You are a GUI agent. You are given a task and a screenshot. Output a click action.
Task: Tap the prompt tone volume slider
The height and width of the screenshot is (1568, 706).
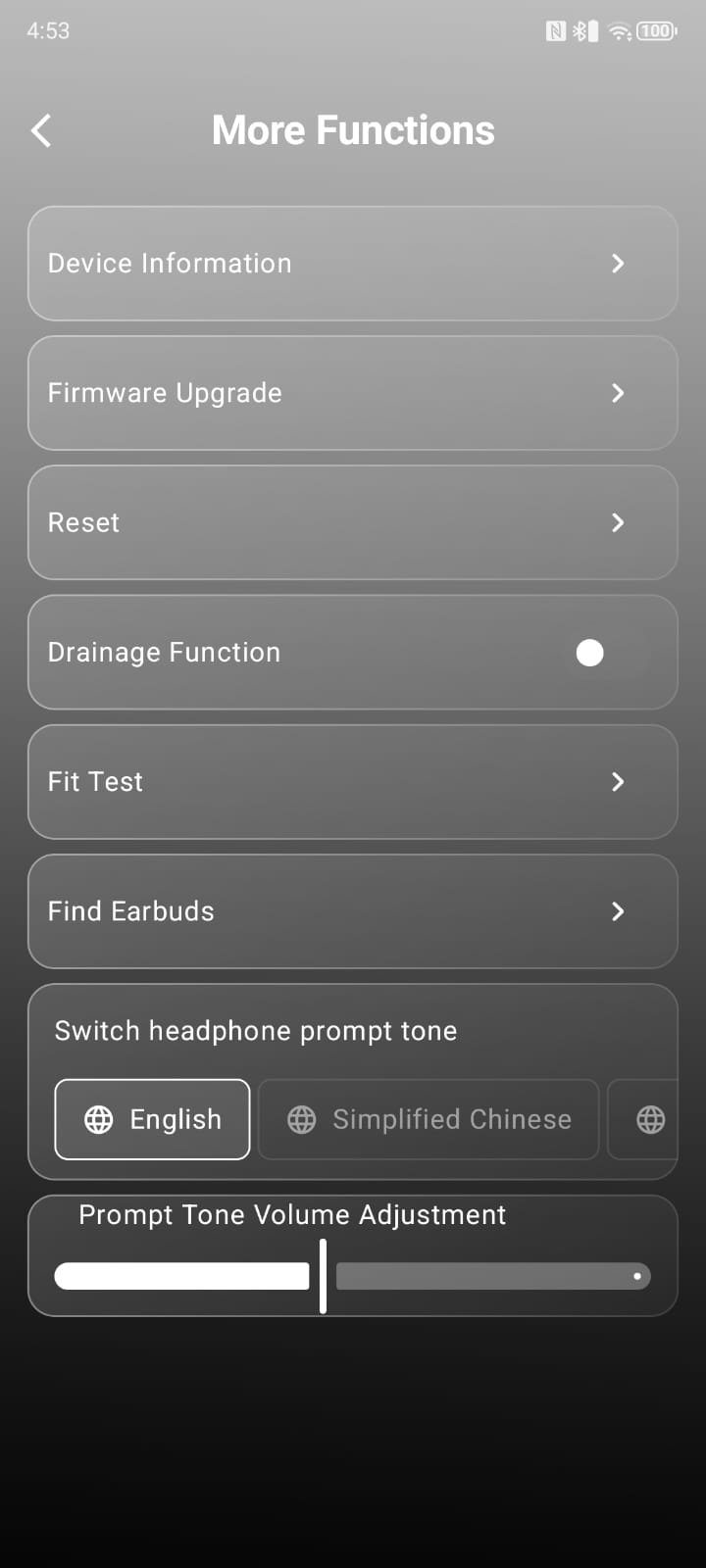pyautogui.click(x=353, y=1275)
